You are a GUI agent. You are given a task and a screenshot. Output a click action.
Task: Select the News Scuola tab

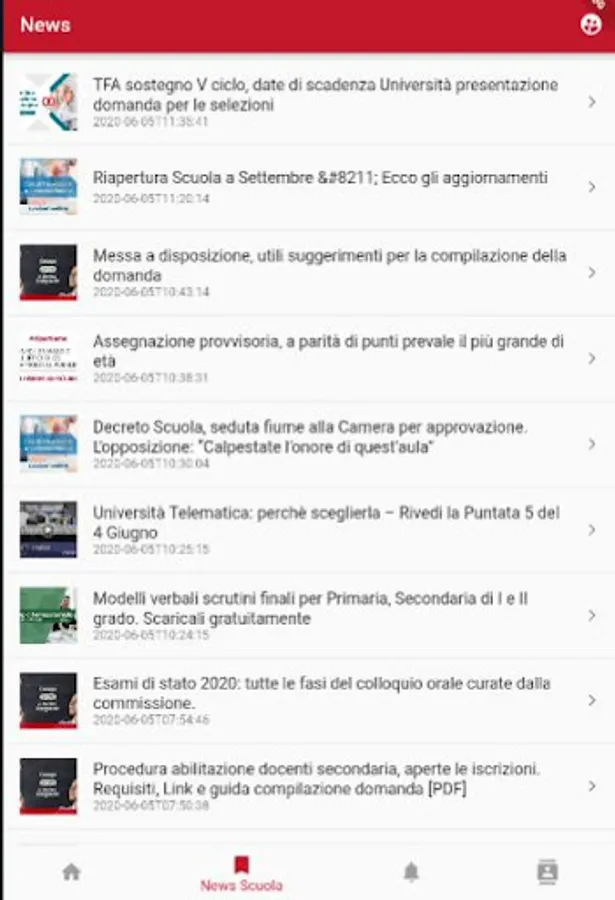tap(241, 873)
